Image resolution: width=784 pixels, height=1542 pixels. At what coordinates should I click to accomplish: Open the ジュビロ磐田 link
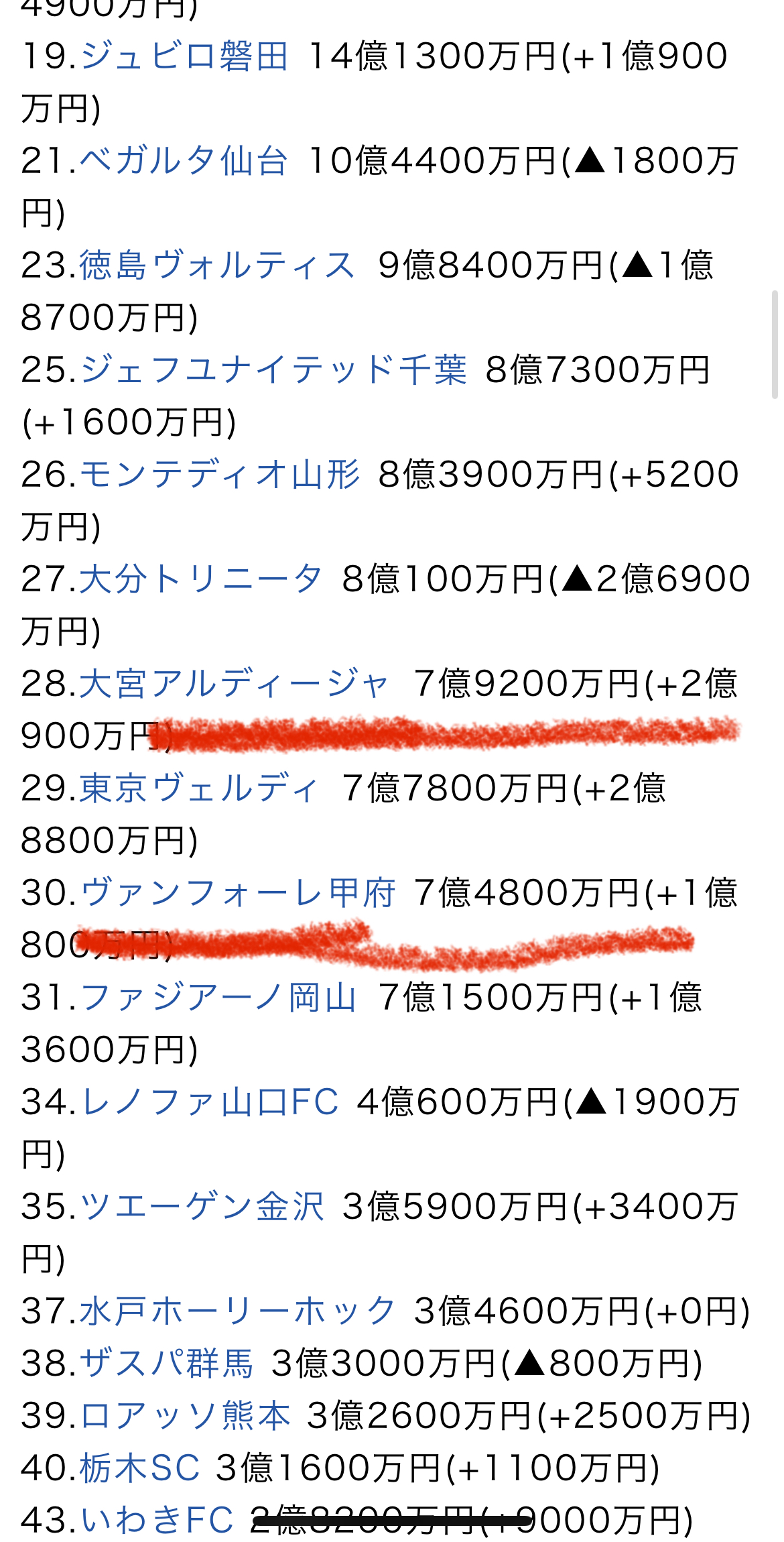[184, 56]
